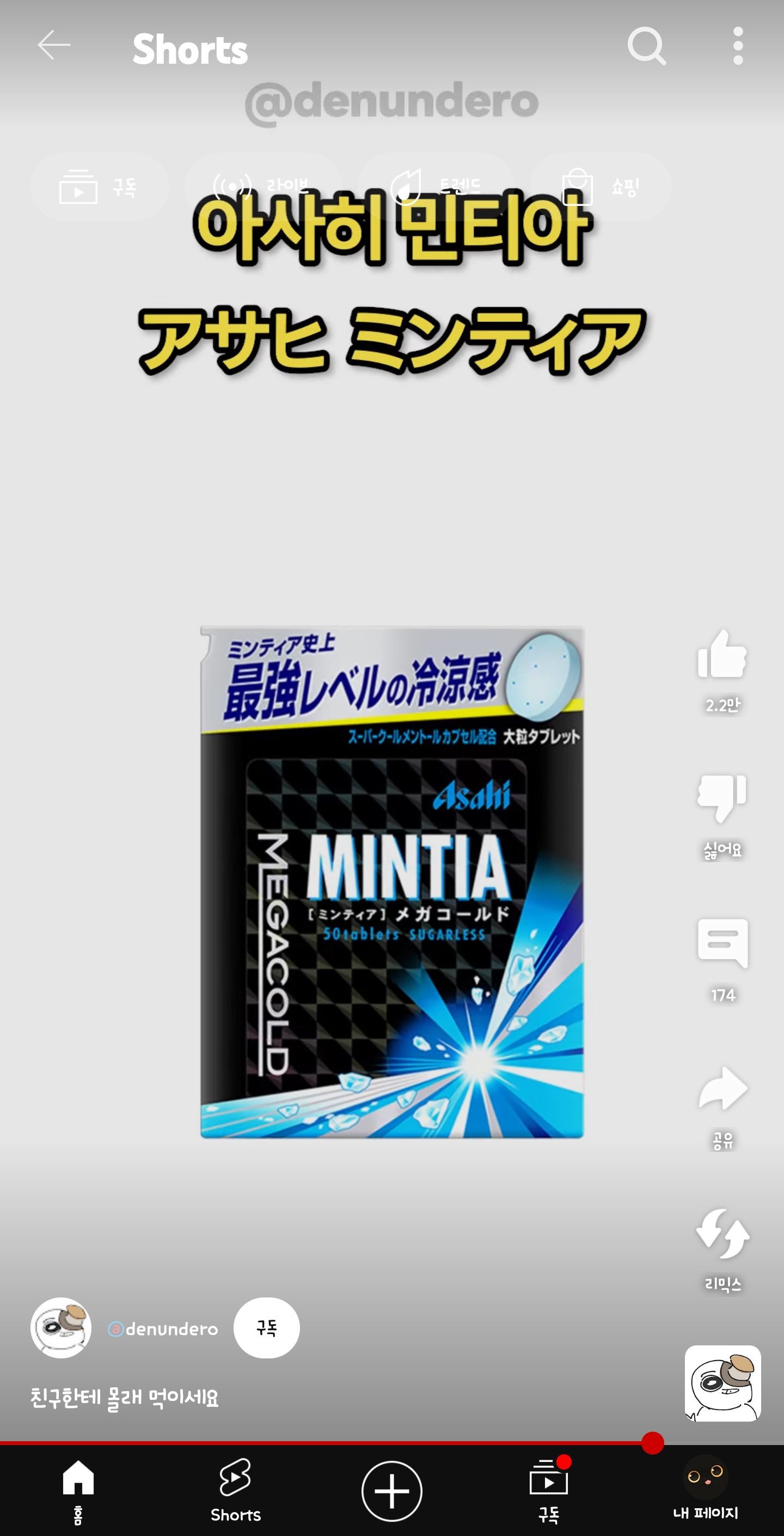
Task: Open Shorts search
Action: [x=646, y=46]
